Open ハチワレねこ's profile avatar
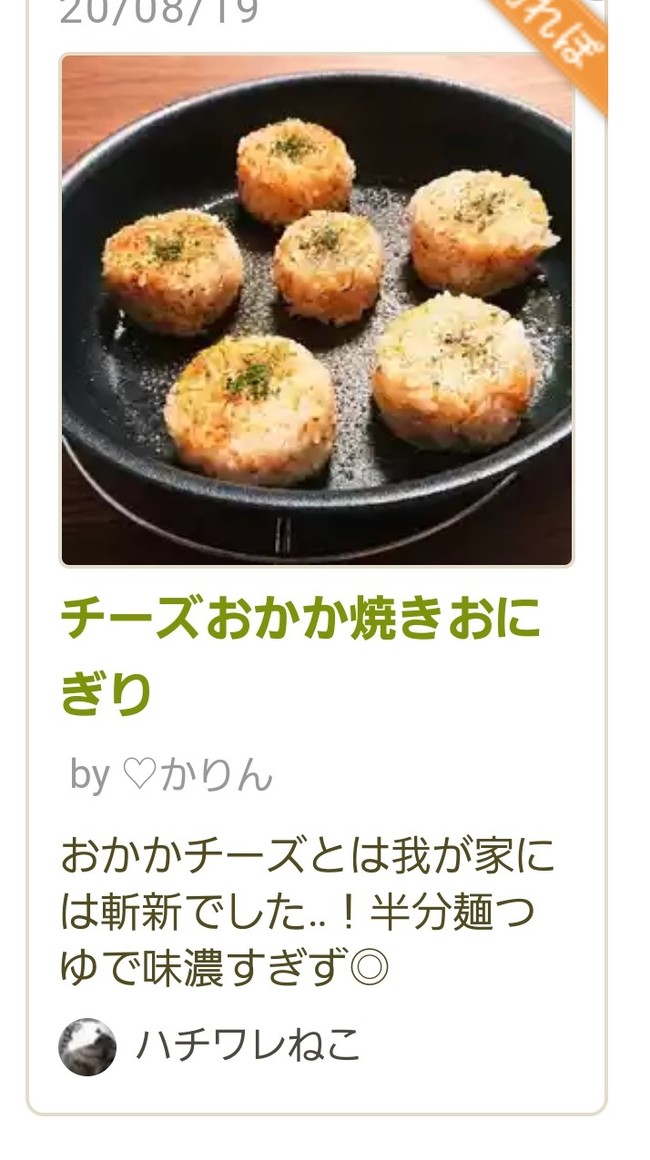Screen dimensions: 650x1160 click(87, 1047)
